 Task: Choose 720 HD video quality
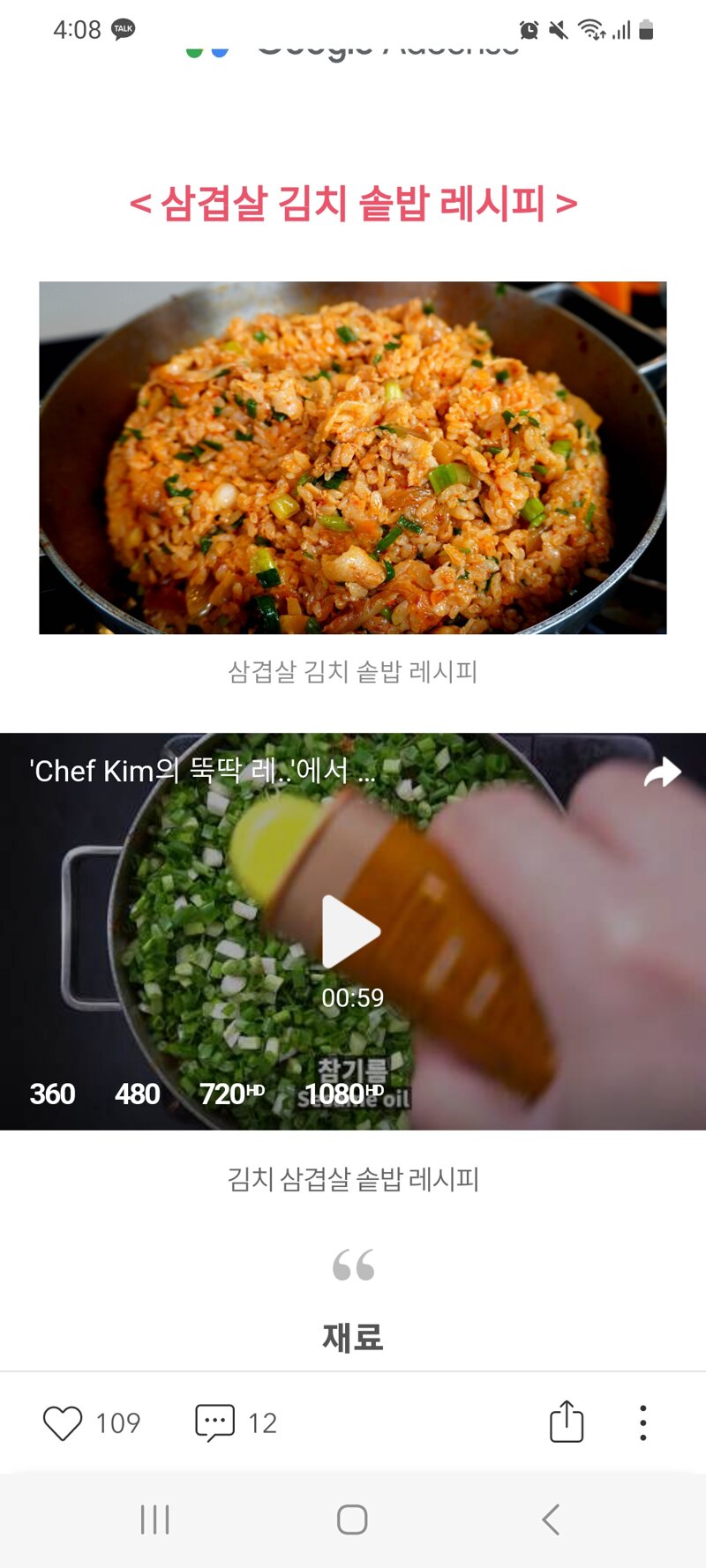click(231, 1094)
